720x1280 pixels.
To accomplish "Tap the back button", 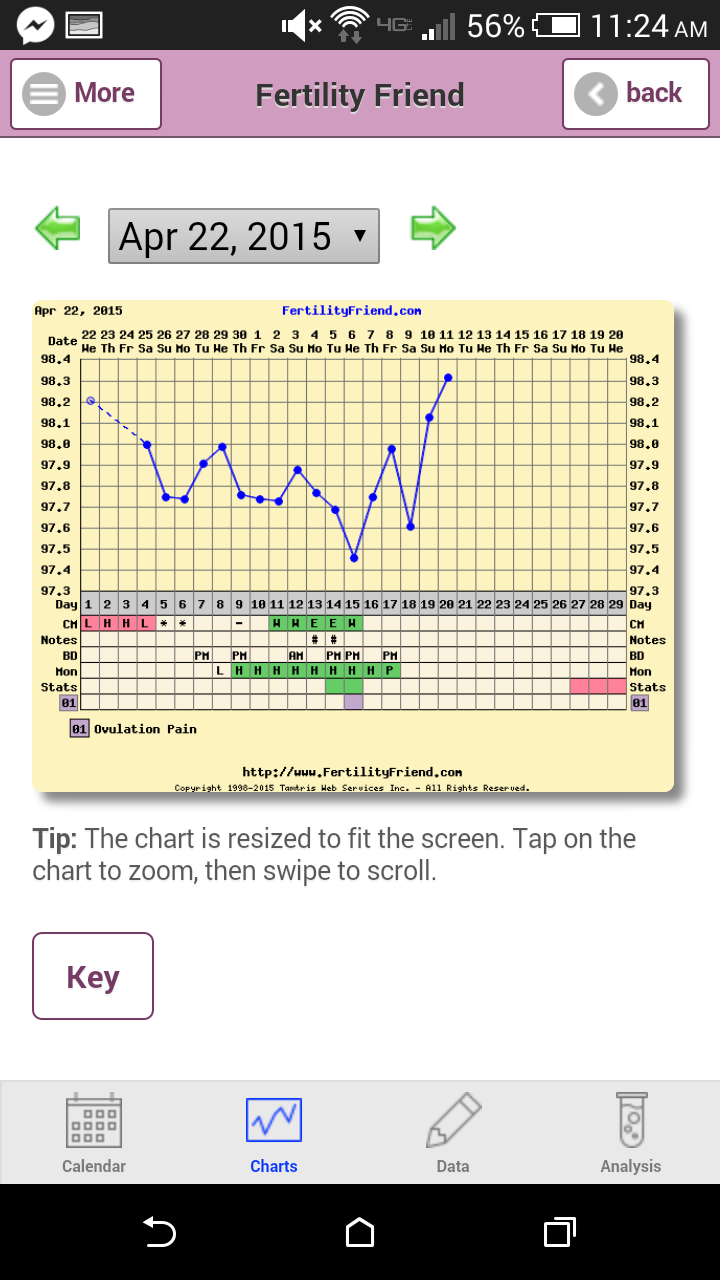I will (x=635, y=94).
